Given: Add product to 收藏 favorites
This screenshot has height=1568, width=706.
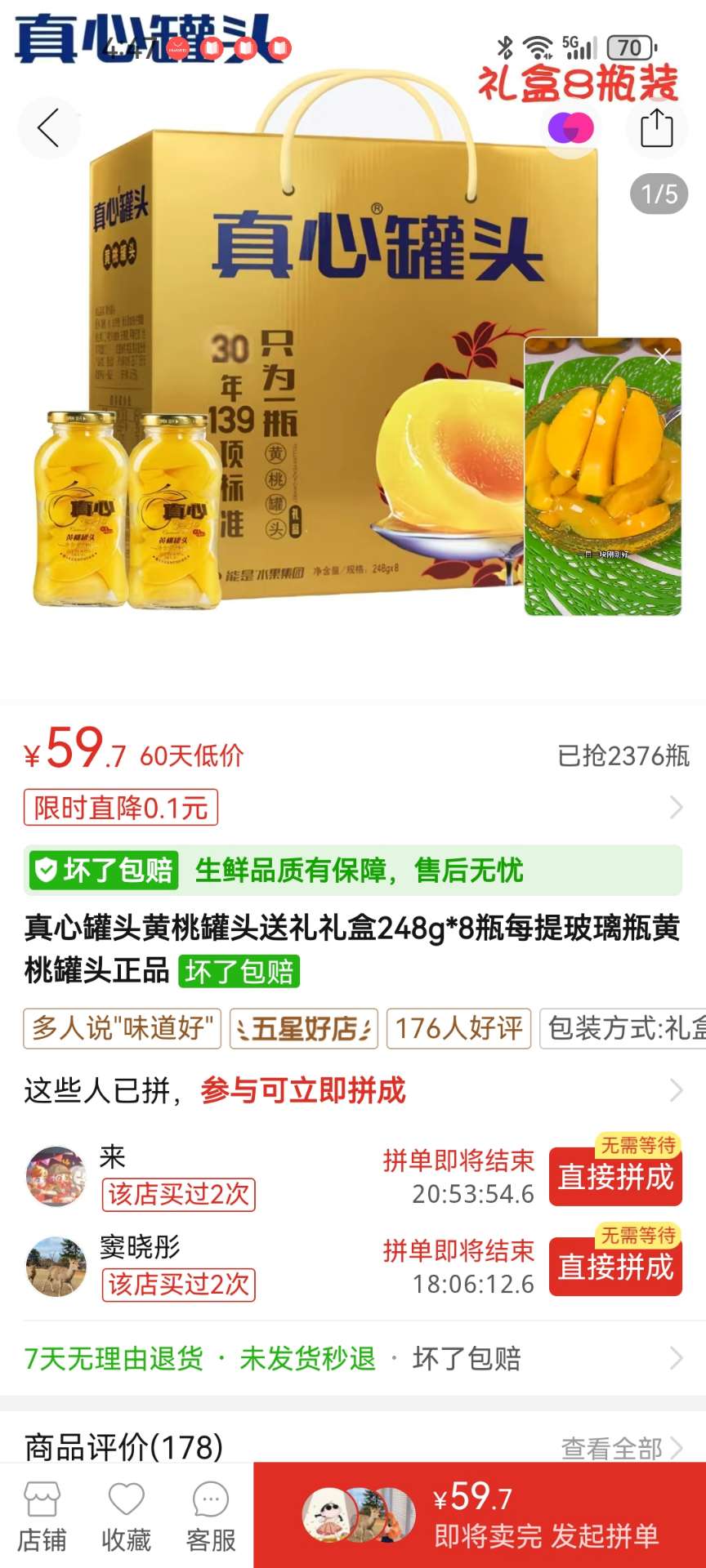Looking at the screenshot, I should (x=127, y=1517).
